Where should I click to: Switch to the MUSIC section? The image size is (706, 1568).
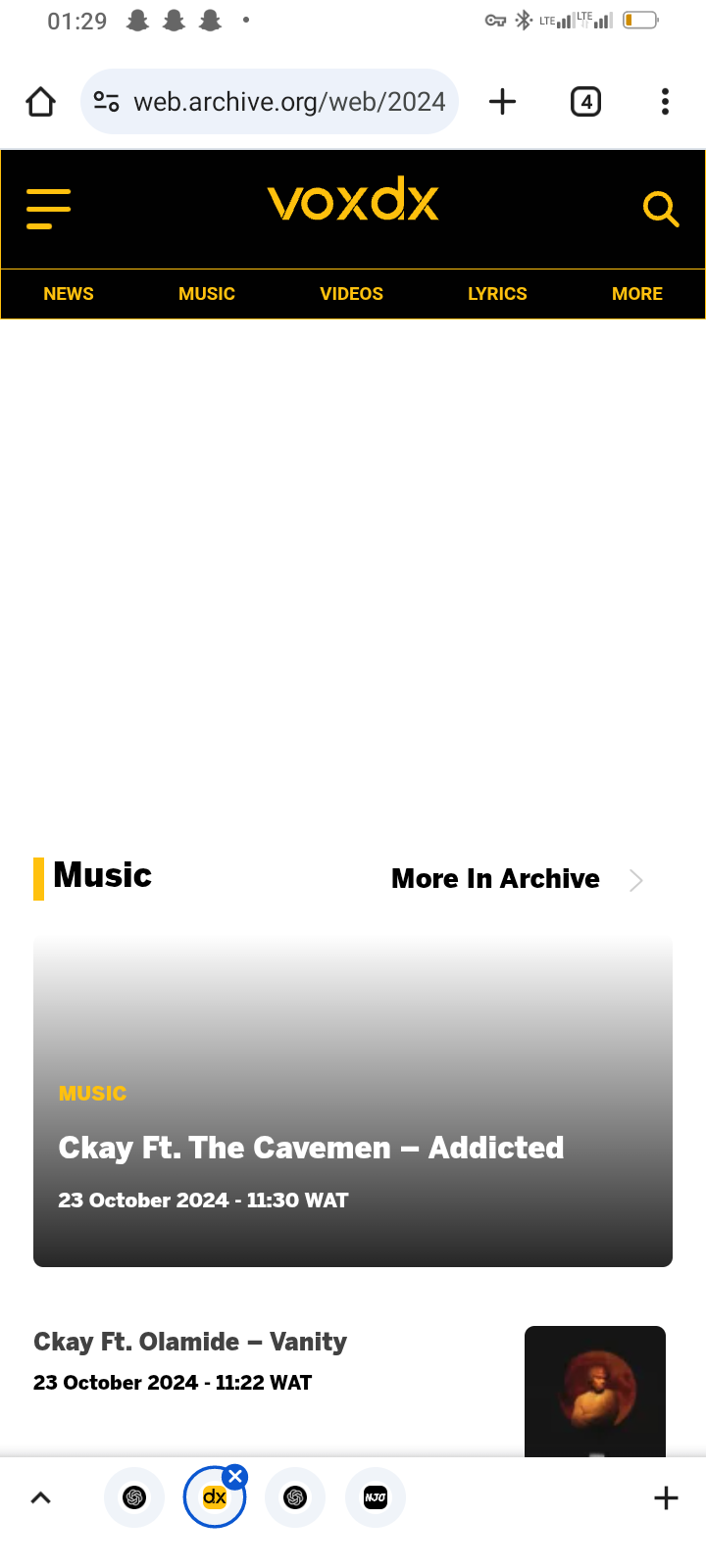(x=207, y=294)
